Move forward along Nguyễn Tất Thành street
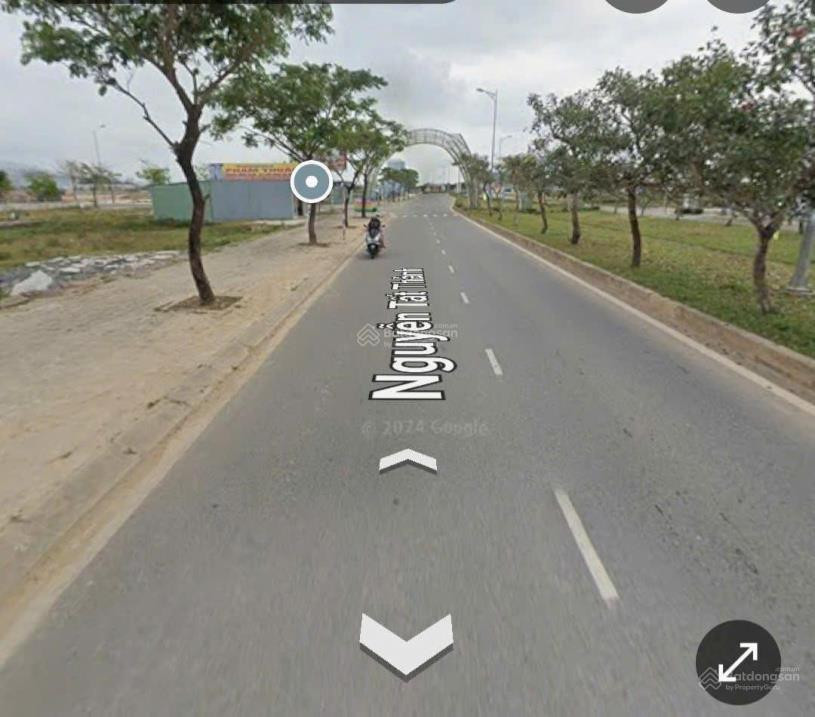 click(x=407, y=460)
